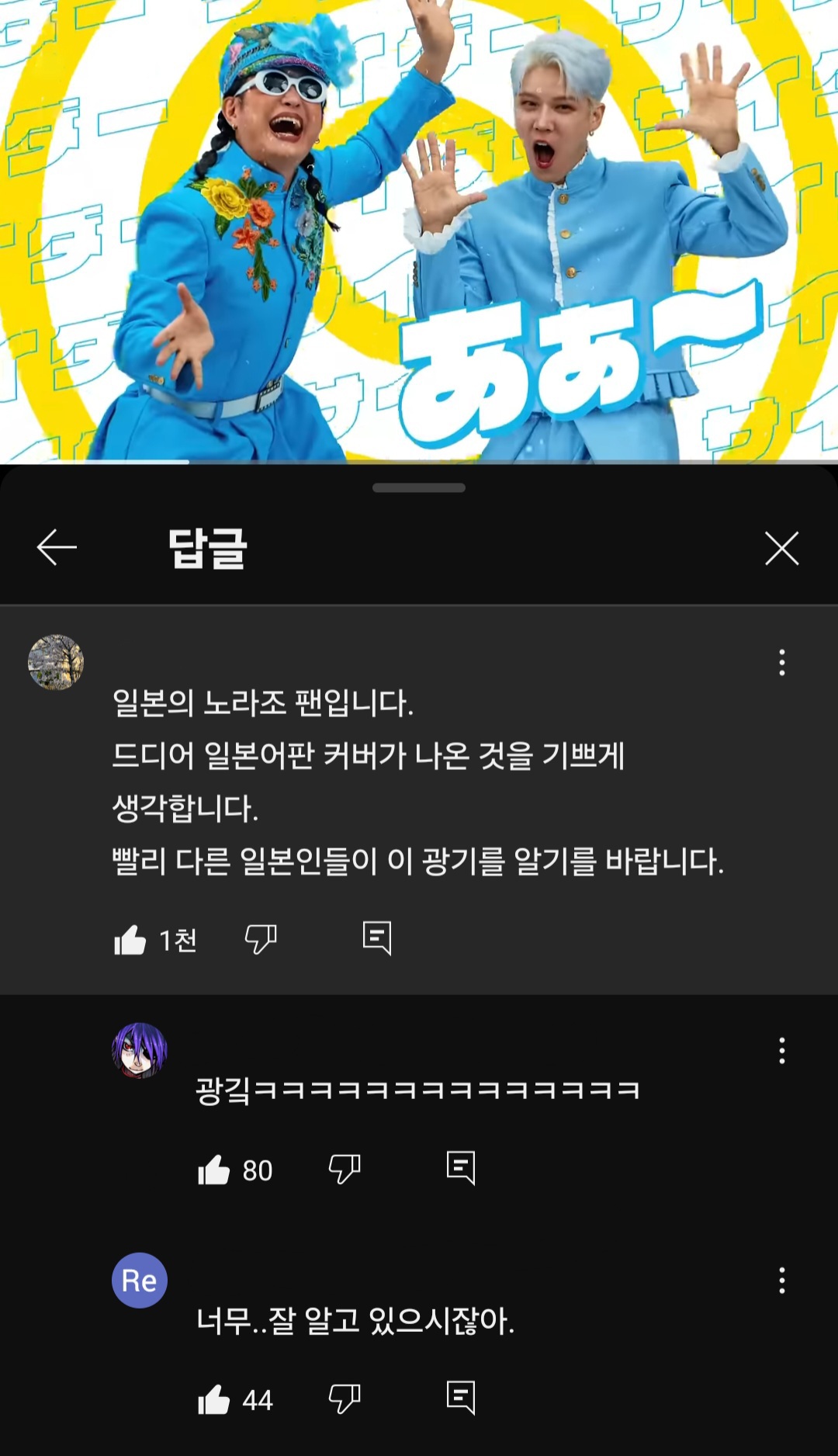Tap the video player to show controls
Viewport: 838px width, 1456px height.
419,231
